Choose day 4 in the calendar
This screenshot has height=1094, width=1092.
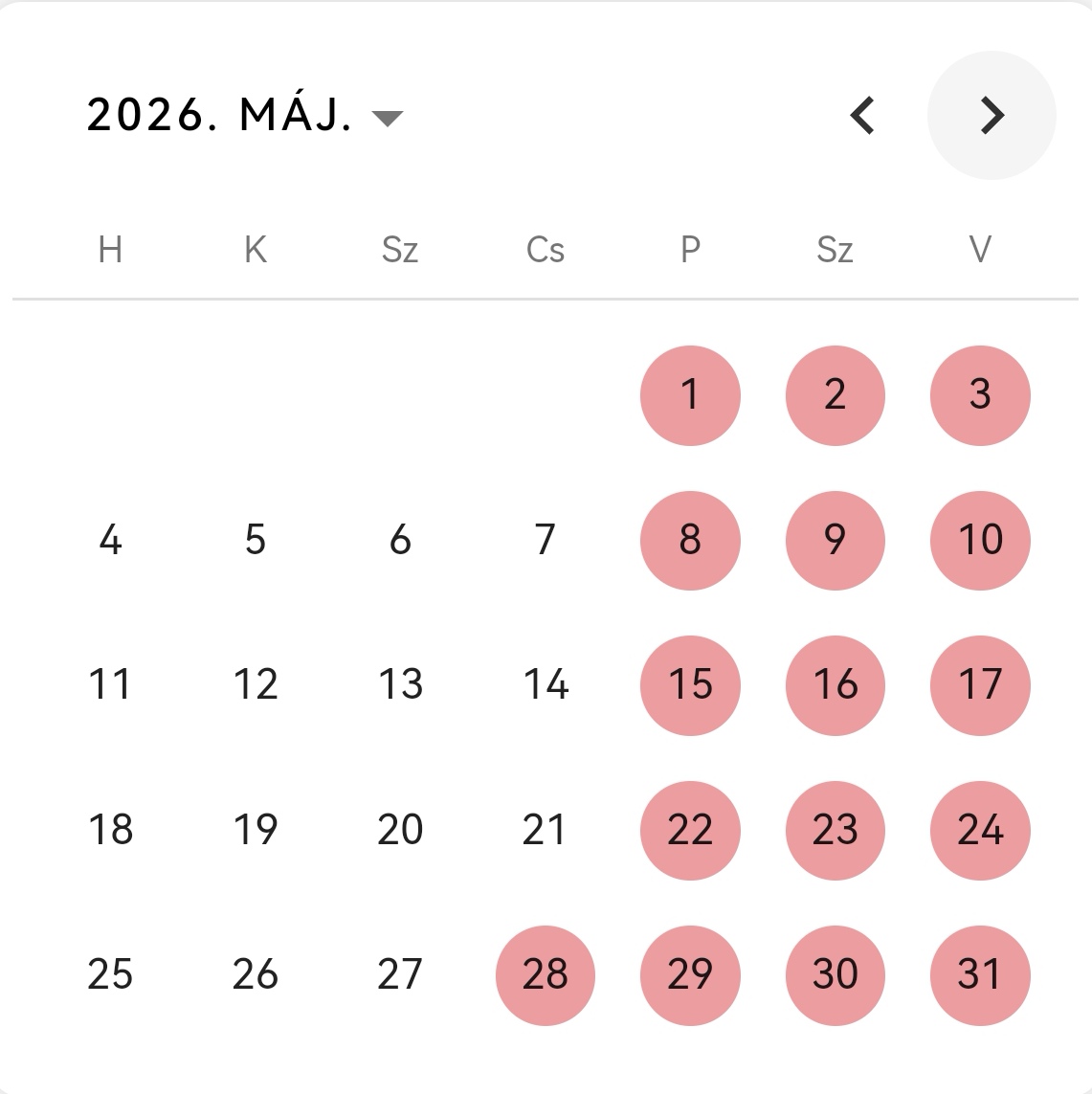110,540
